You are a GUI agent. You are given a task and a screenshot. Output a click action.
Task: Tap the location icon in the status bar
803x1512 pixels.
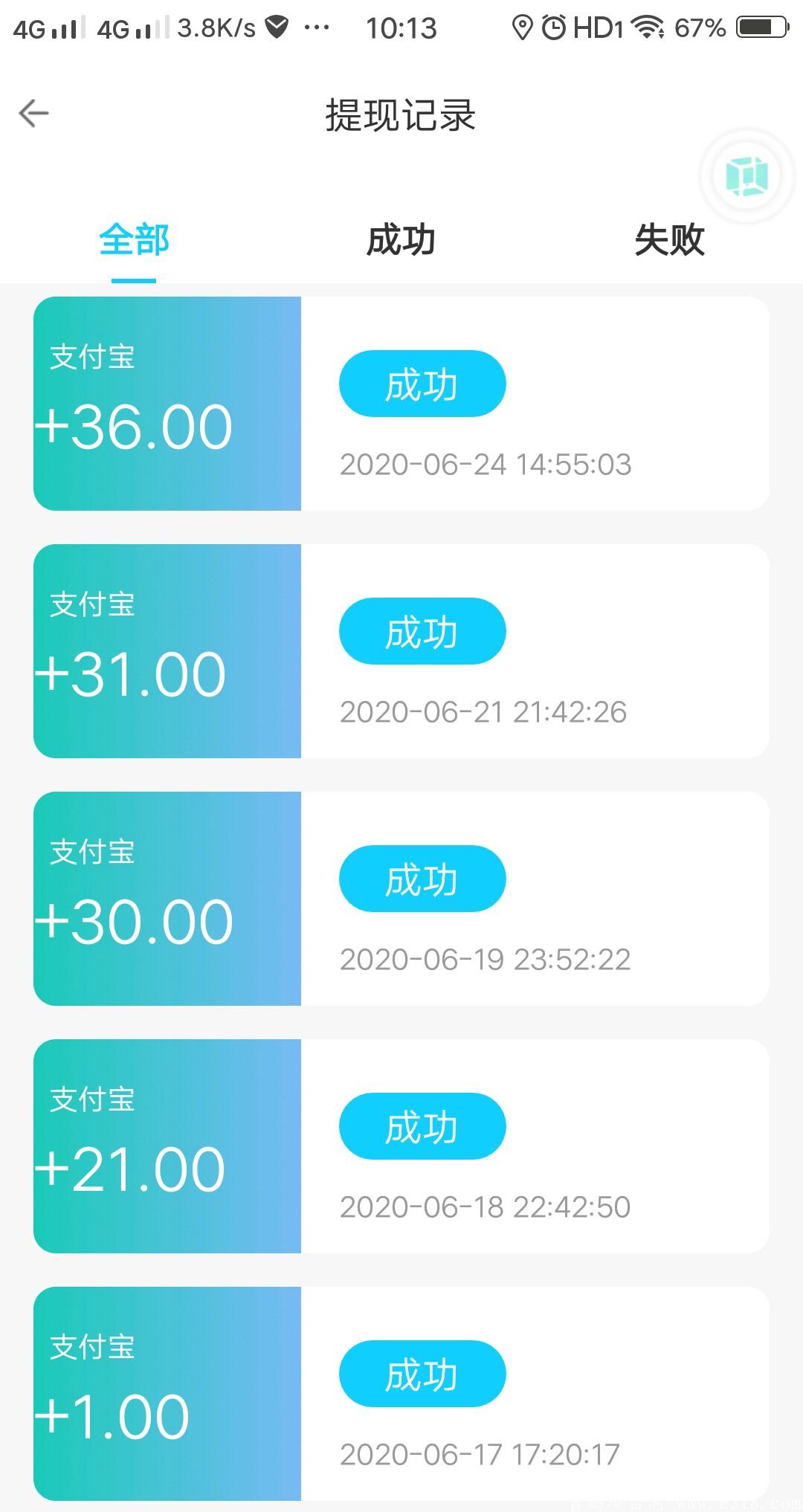coord(525,27)
